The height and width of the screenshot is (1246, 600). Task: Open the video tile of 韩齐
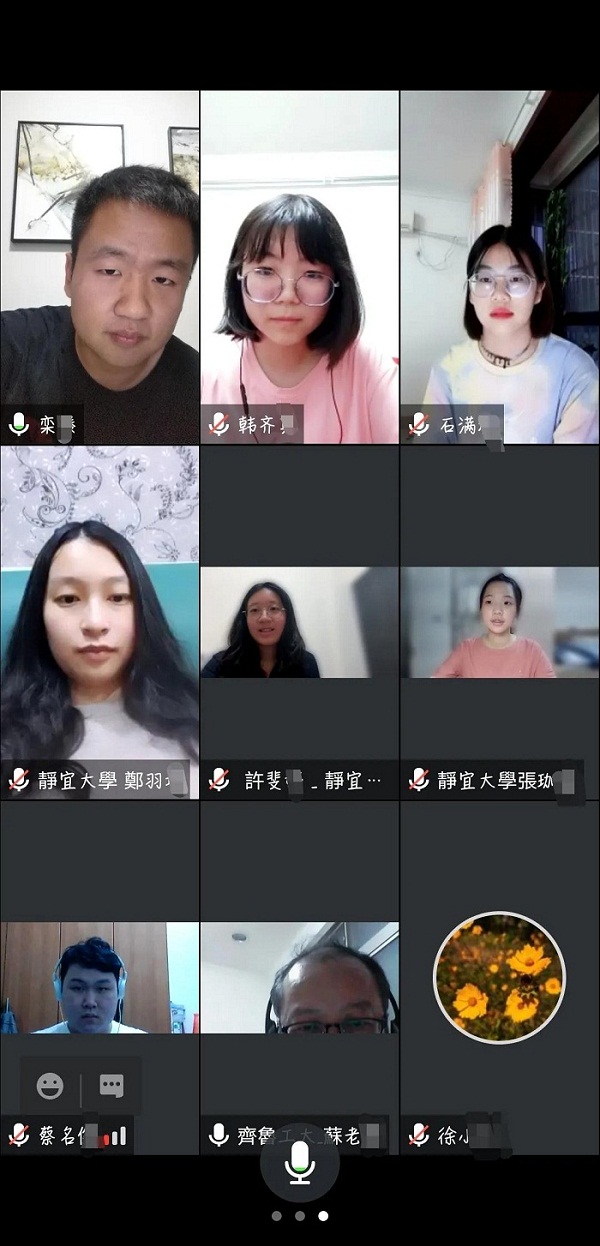click(299, 267)
